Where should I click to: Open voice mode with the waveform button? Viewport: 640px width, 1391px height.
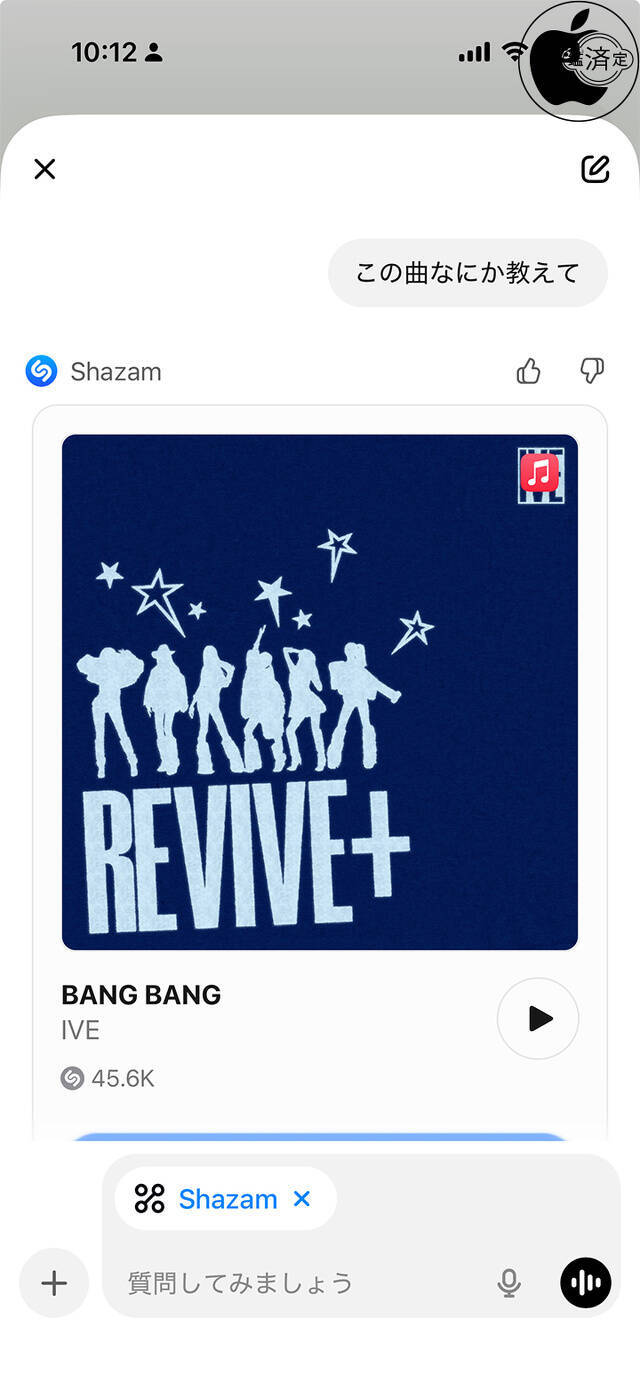pos(585,1283)
